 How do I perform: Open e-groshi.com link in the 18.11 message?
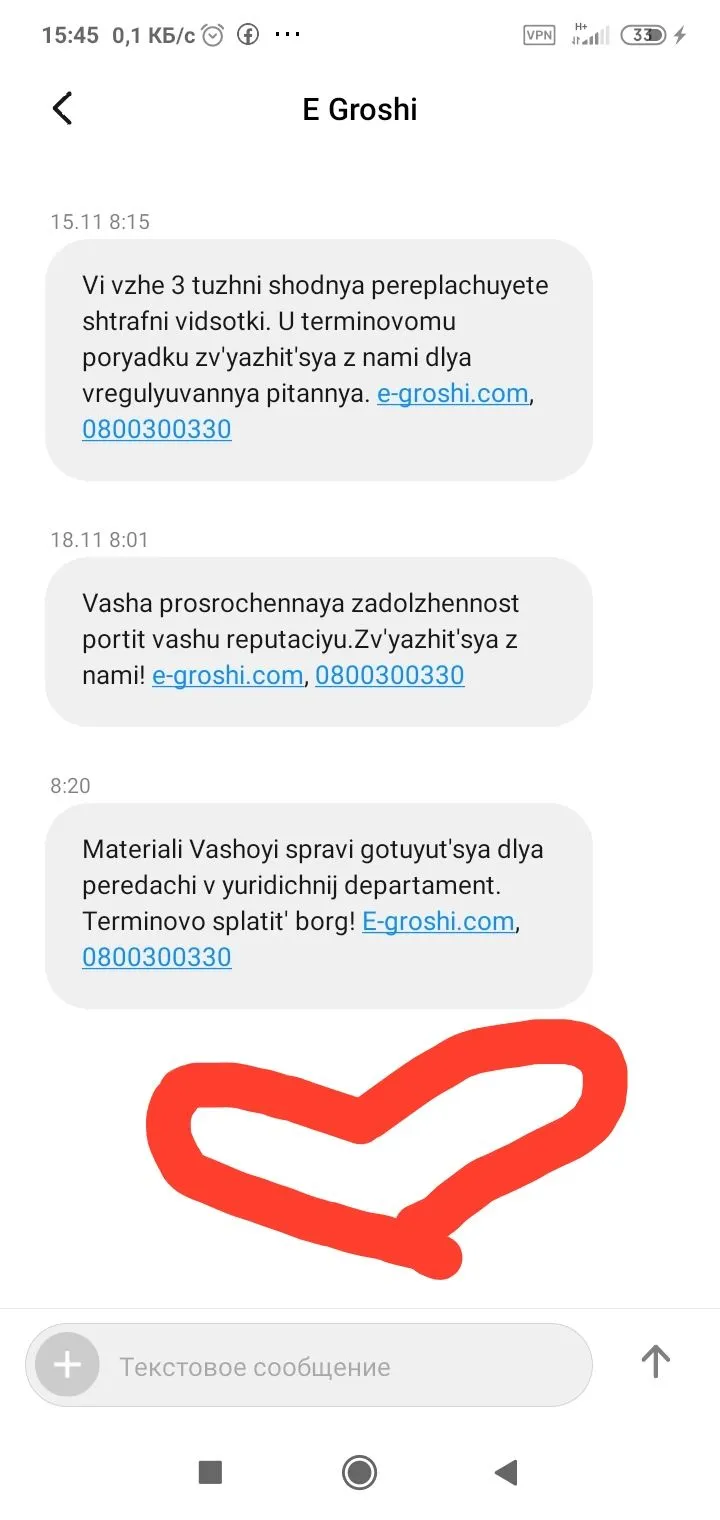pos(227,676)
